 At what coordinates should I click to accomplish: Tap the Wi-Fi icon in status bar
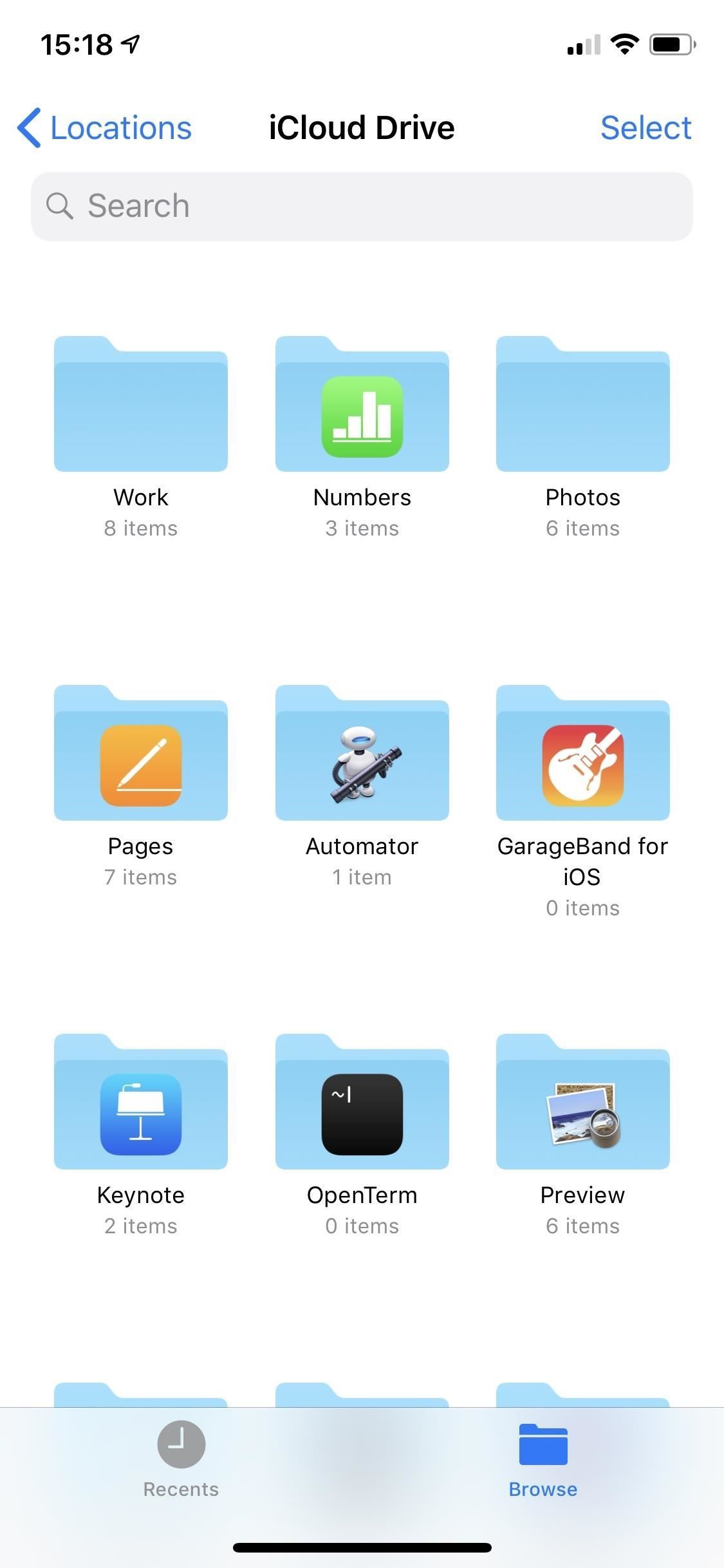622,42
